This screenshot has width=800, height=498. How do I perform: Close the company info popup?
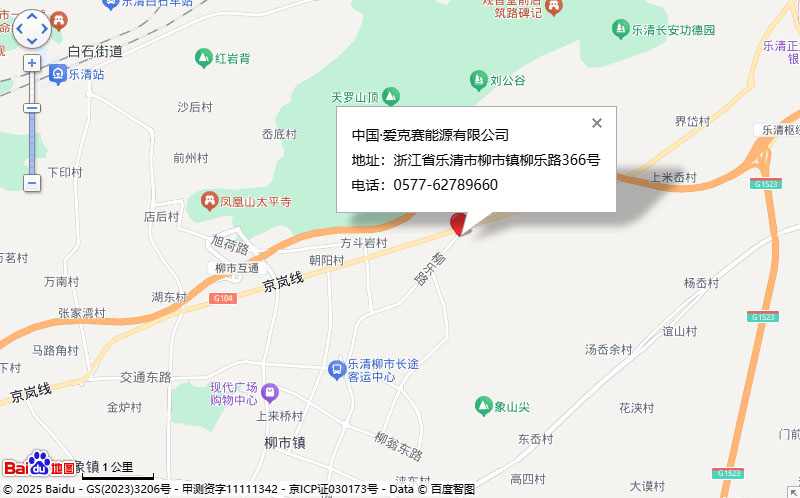coord(597,123)
